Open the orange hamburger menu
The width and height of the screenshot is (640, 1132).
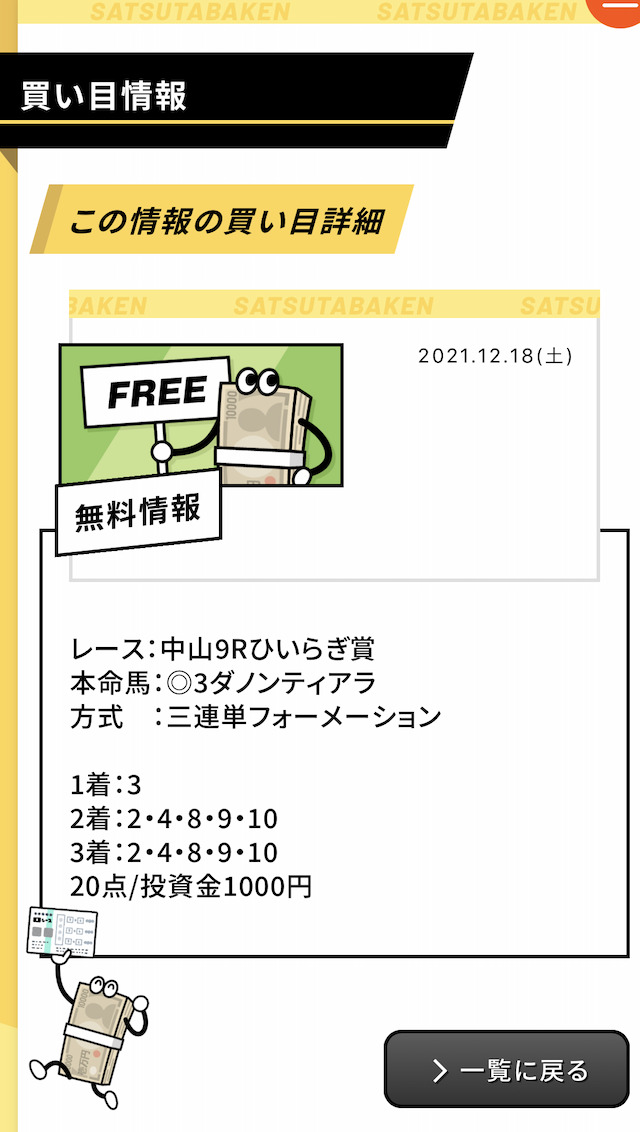[614, 10]
